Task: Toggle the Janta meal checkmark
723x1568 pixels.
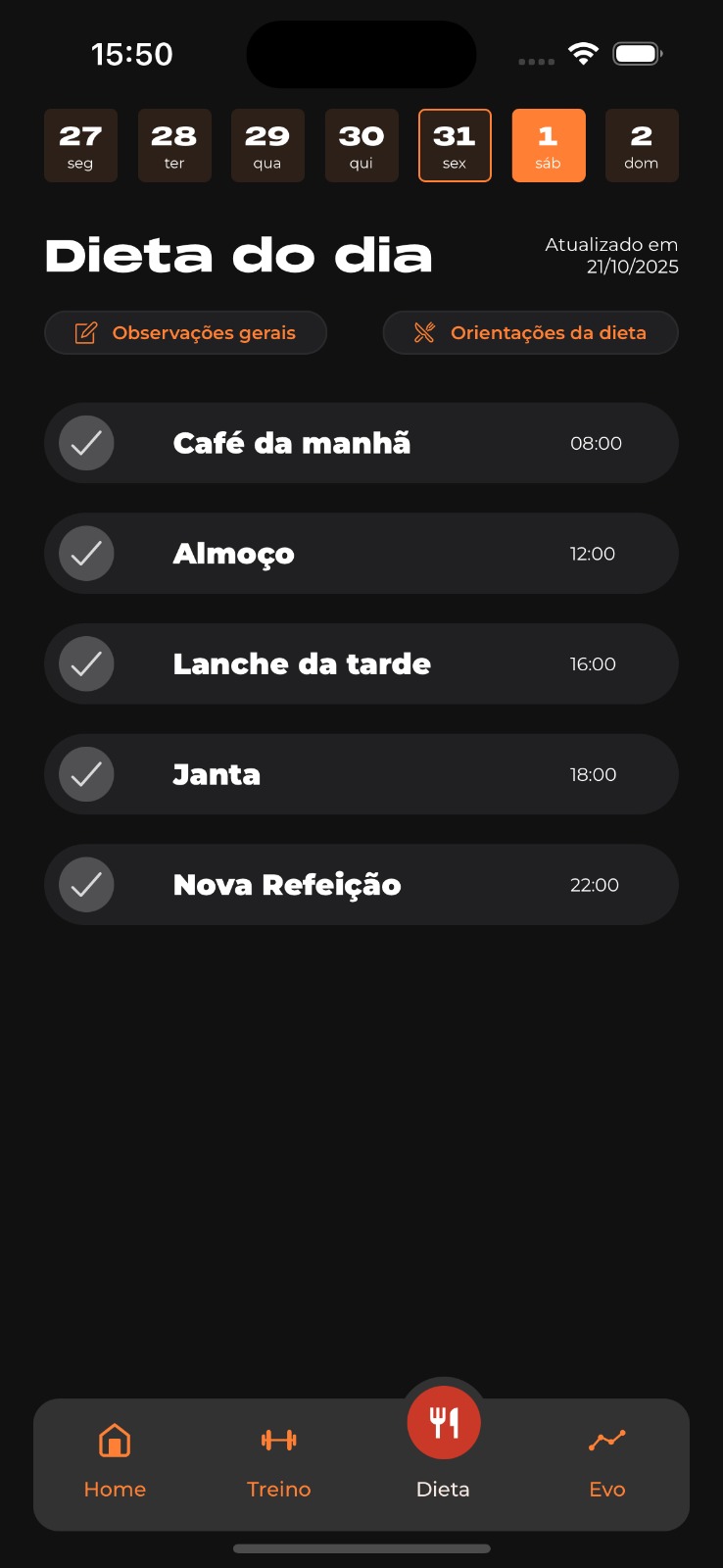Action: 86,774
